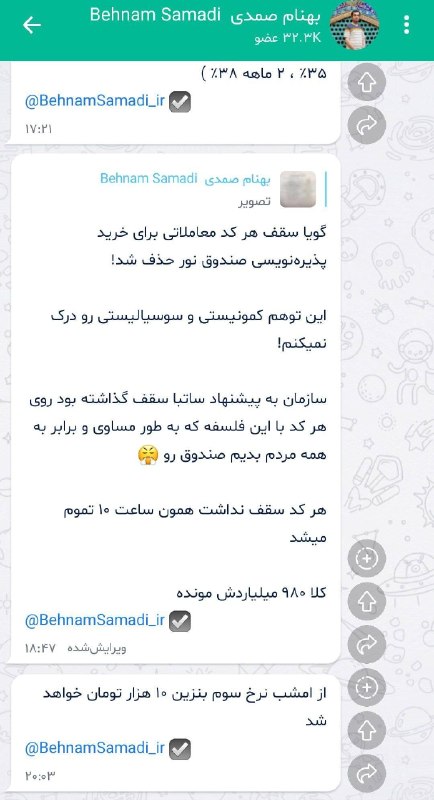
Task: Go back using the header arrow
Action: [x=32, y=24]
